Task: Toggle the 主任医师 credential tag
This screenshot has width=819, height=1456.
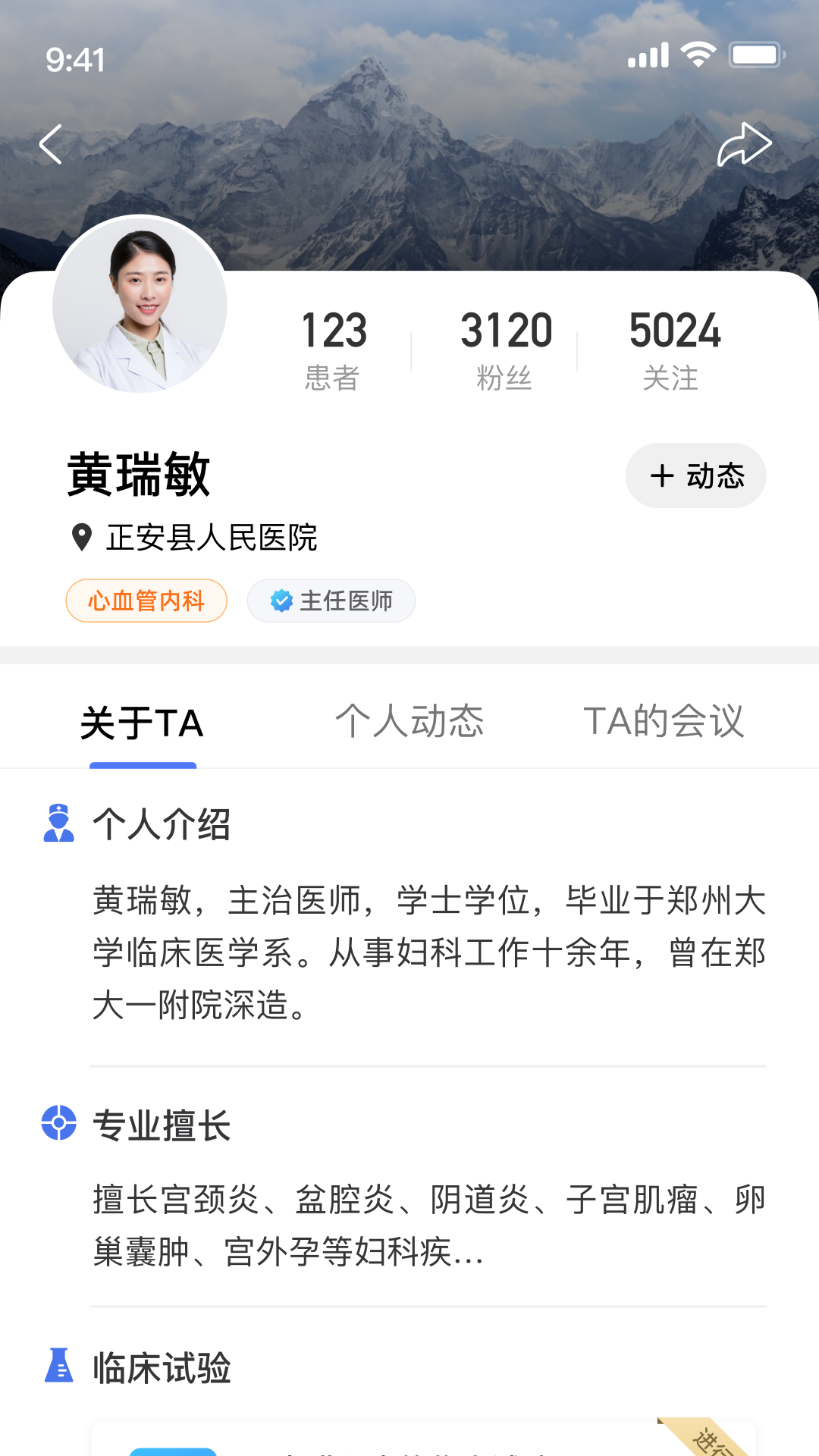Action: coord(331,600)
